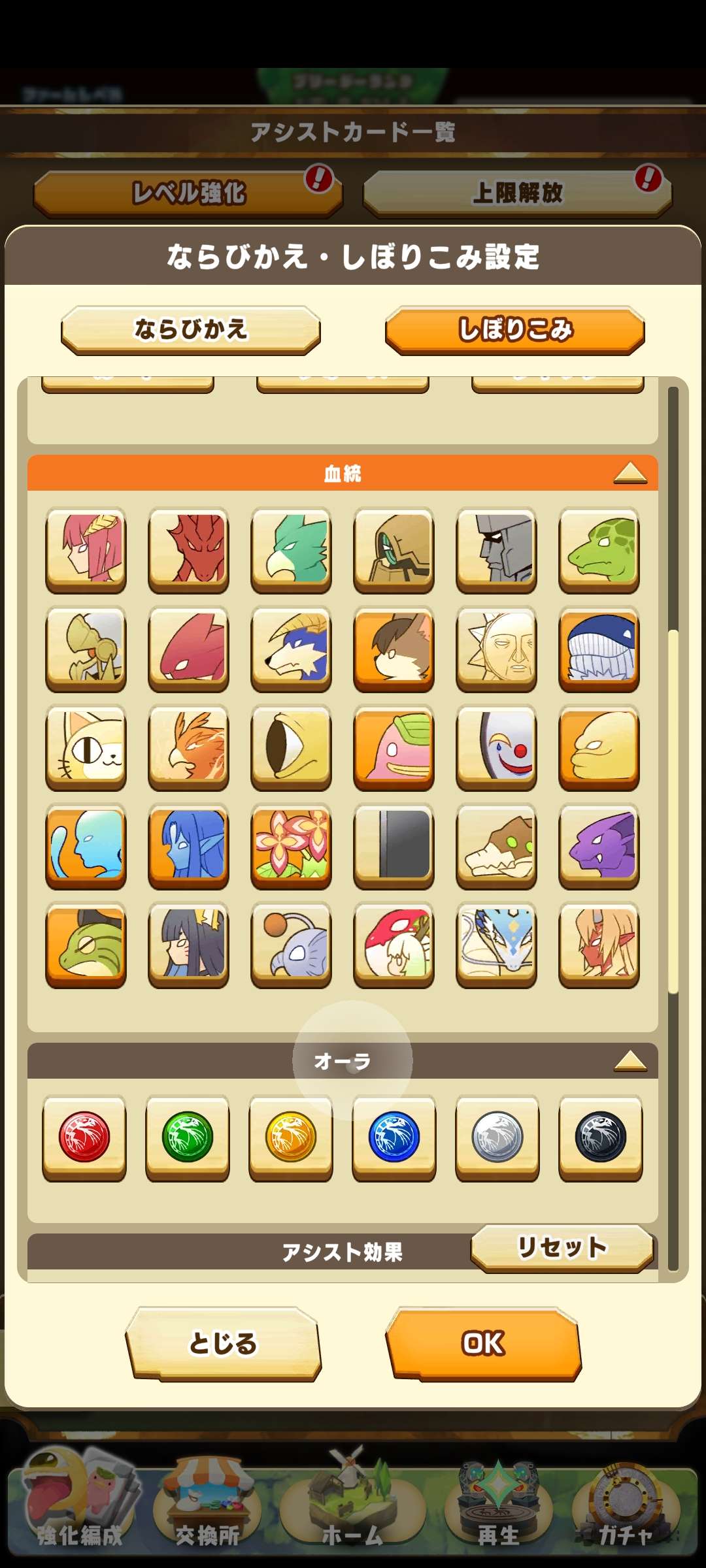
Task: Choose the black aura orb filter
Action: pos(601,1137)
